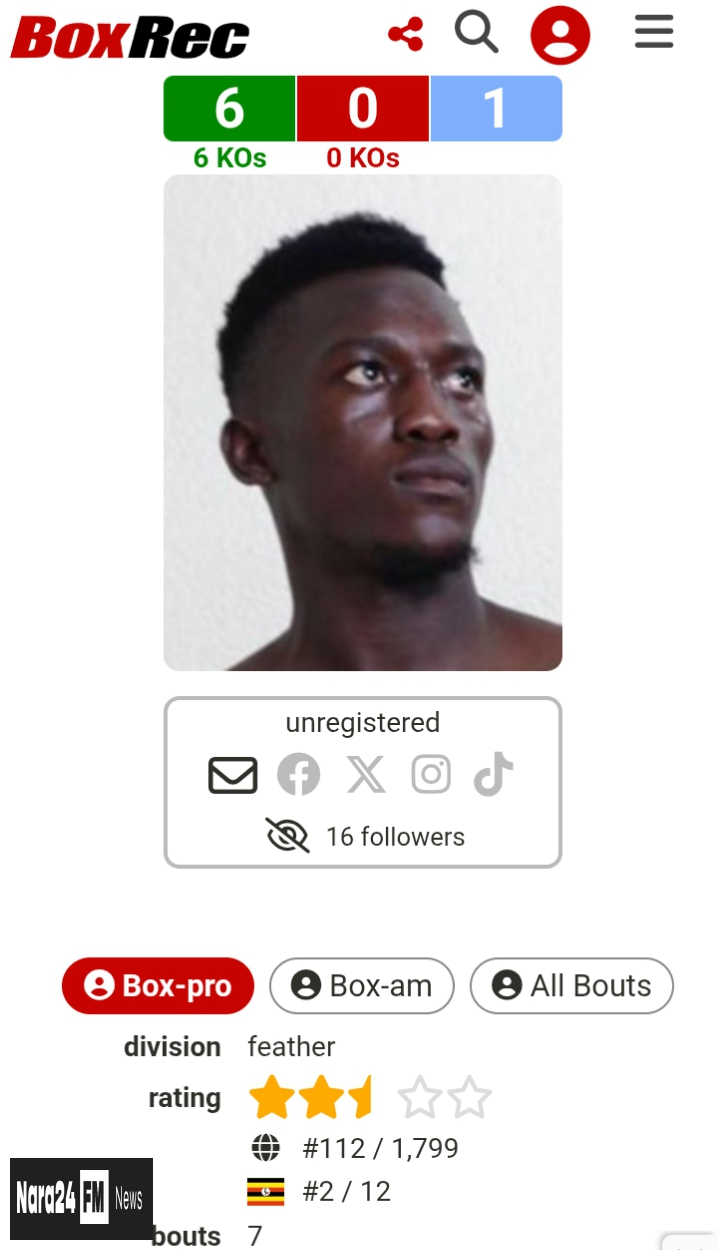Viewport: 718px width, 1250px height.
Task: Switch to the All Bouts tab
Action: pyautogui.click(x=572, y=986)
